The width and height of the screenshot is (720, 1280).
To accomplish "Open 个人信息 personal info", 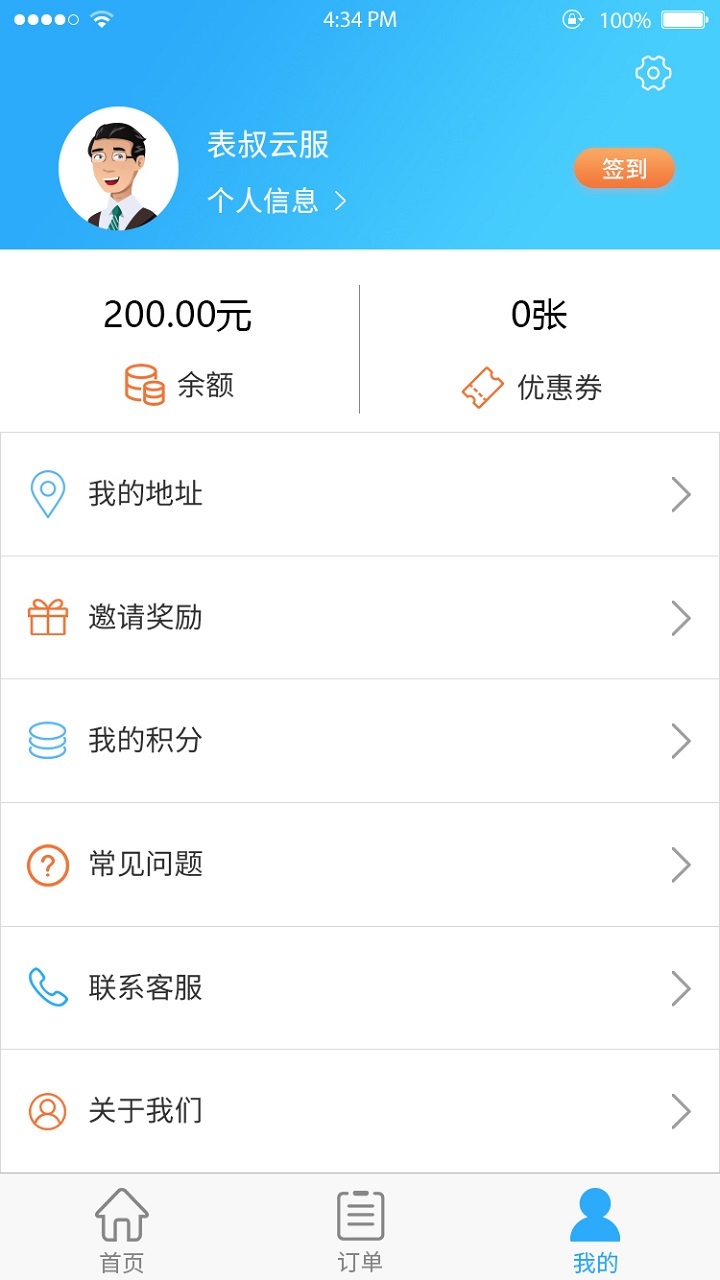I will (x=276, y=201).
